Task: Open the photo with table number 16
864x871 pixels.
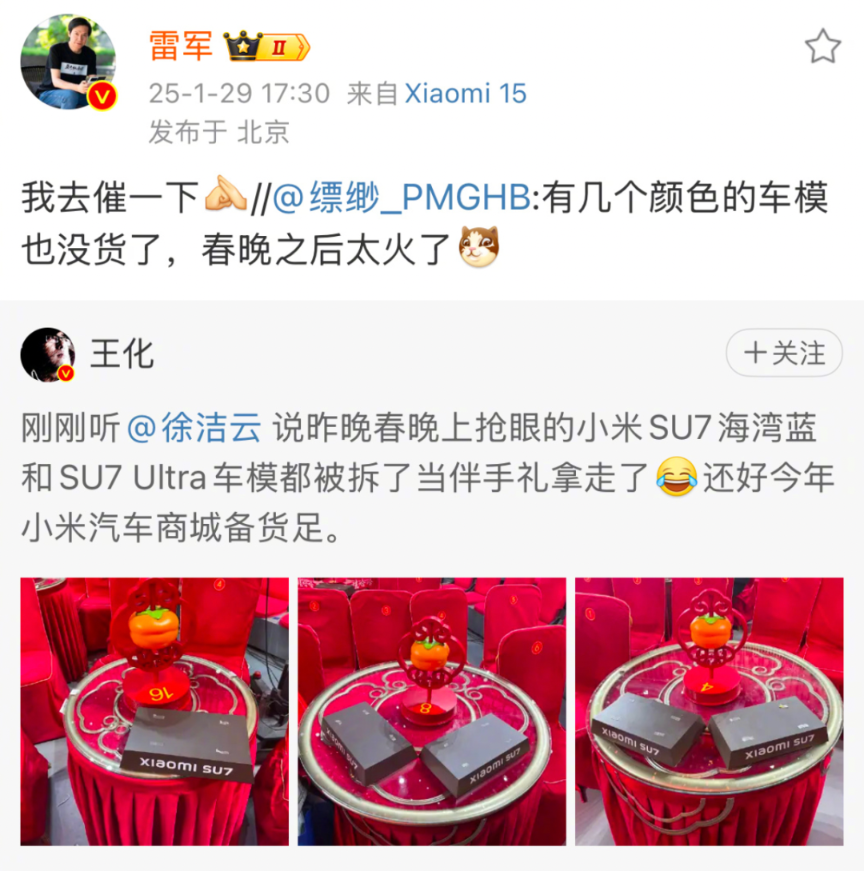Action: [154, 711]
